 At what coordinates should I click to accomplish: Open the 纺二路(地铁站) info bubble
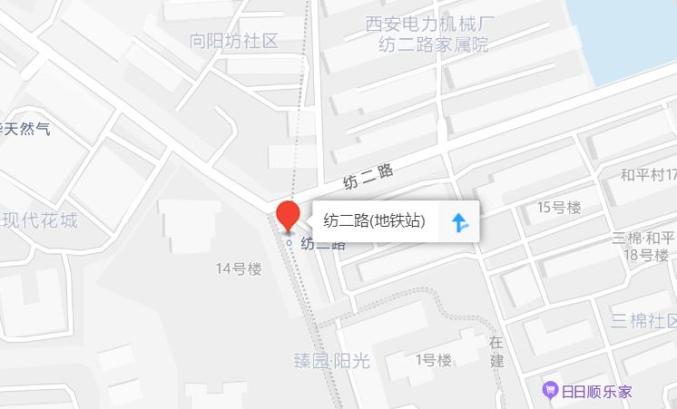tap(375, 222)
